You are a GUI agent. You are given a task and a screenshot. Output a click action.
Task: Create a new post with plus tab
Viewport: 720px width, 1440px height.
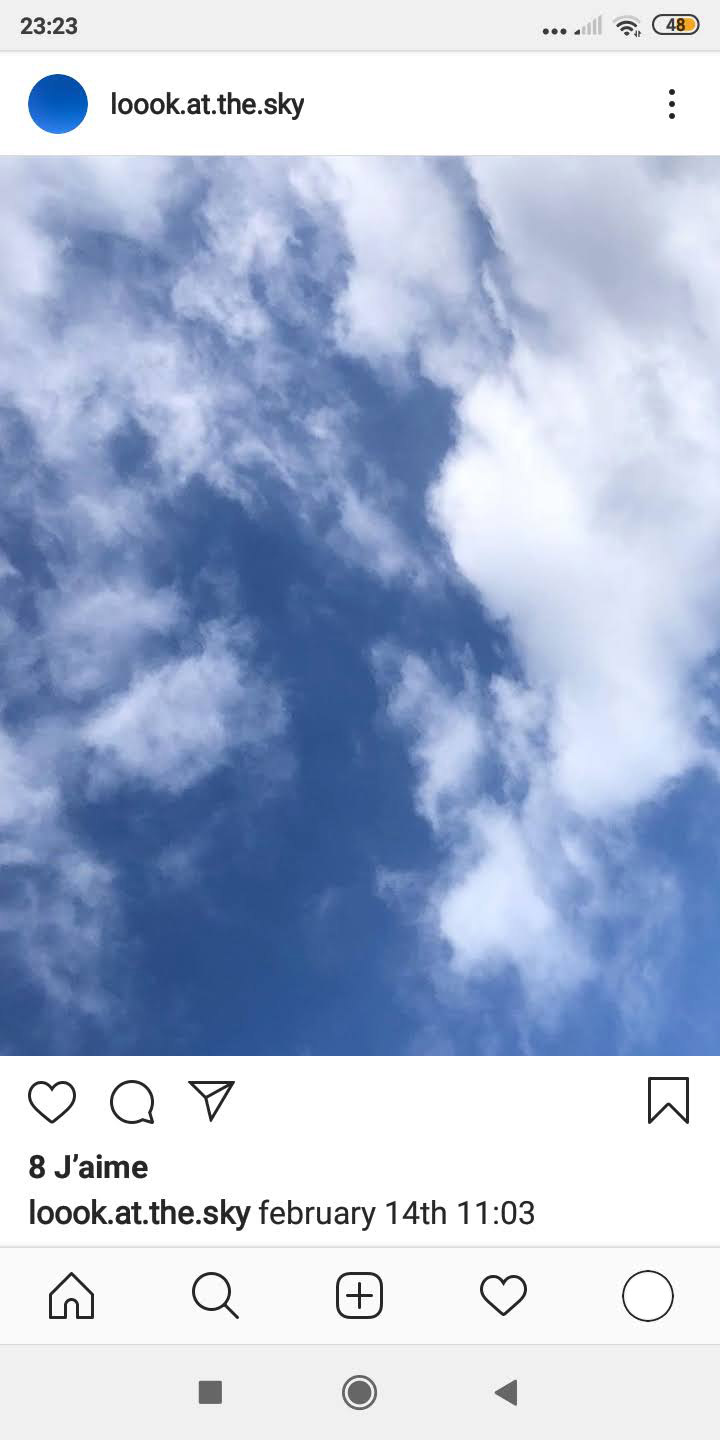coord(359,1296)
